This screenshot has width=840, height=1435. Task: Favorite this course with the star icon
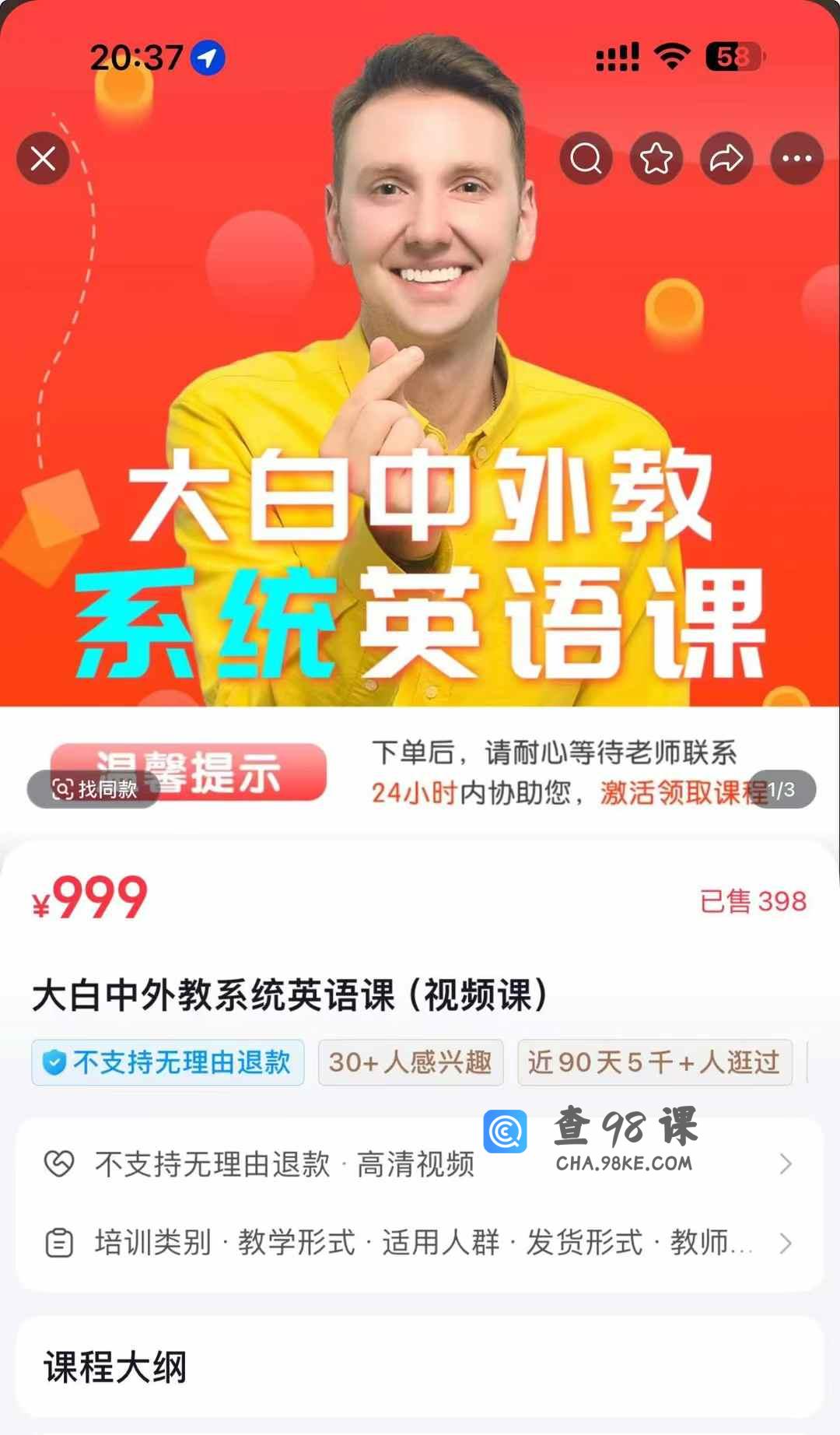click(656, 159)
